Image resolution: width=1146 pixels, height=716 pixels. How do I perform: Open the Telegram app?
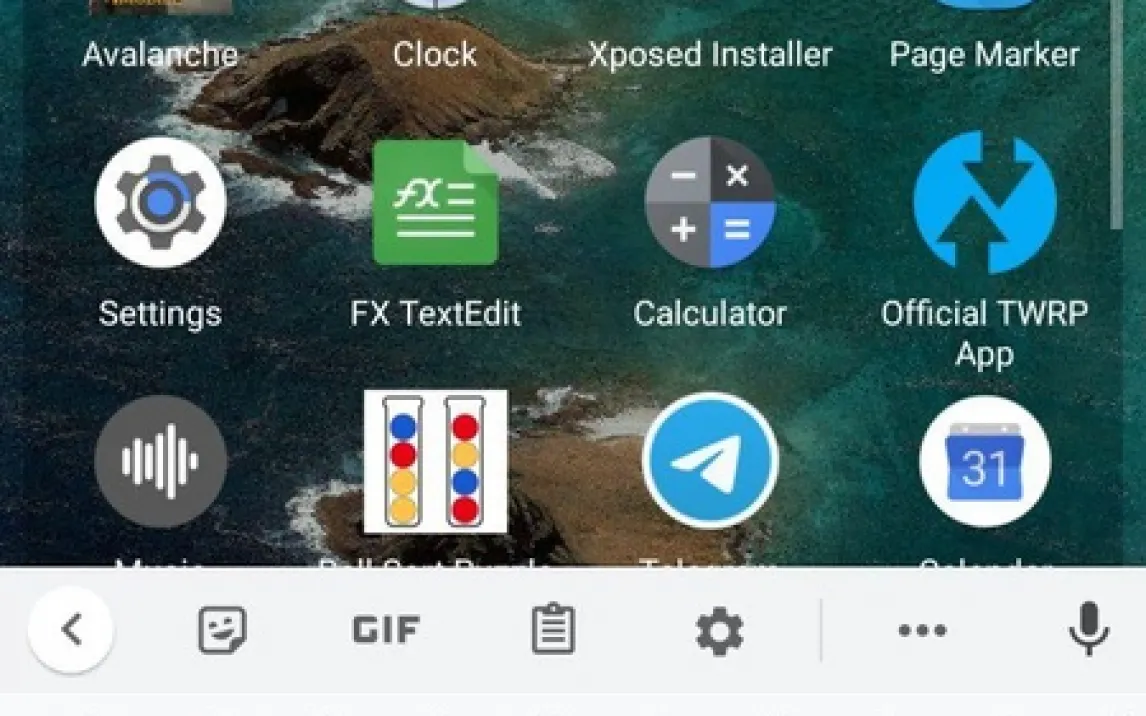(710, 461)
